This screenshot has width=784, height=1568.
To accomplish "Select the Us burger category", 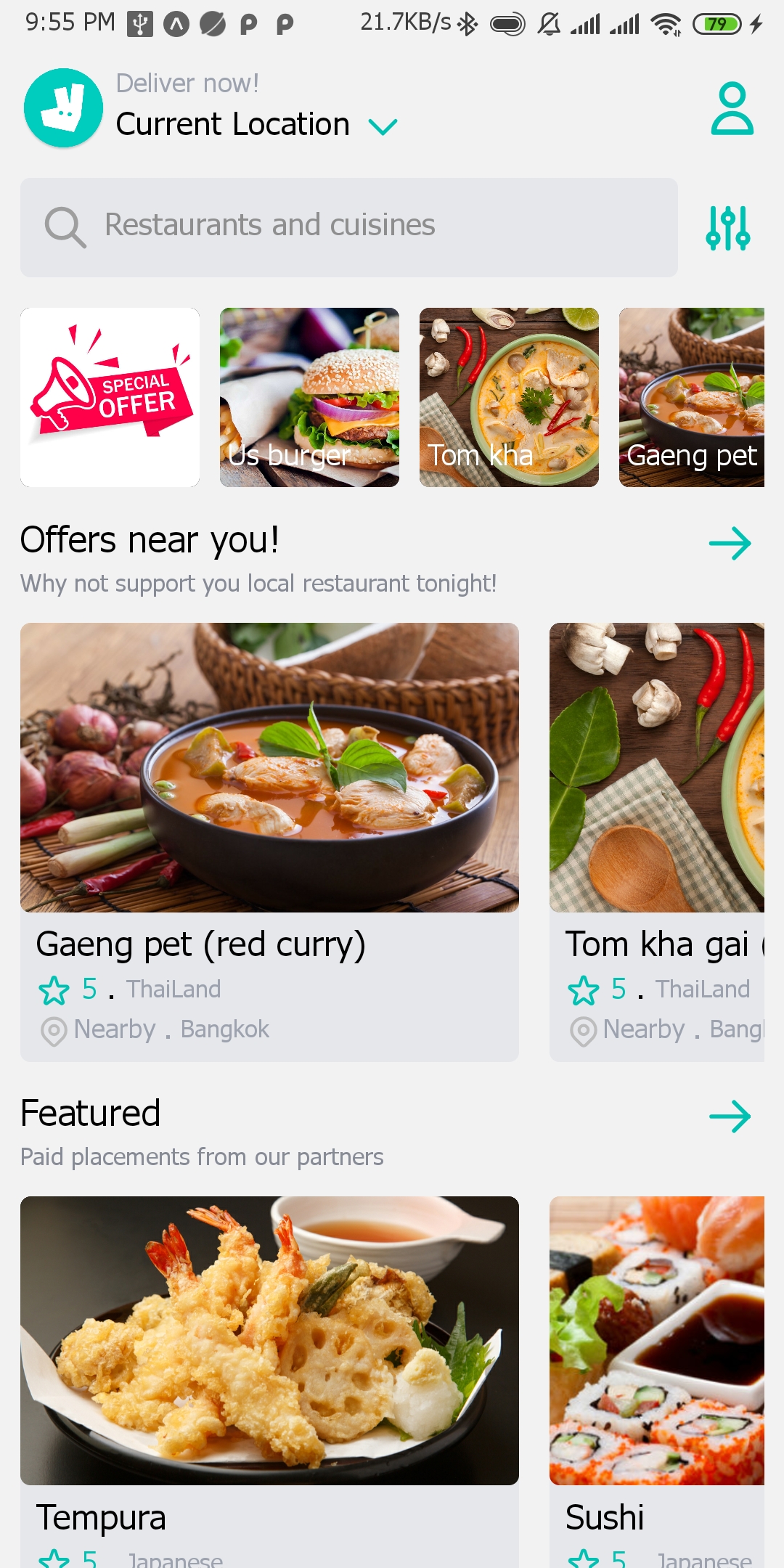I will [309, 397].
